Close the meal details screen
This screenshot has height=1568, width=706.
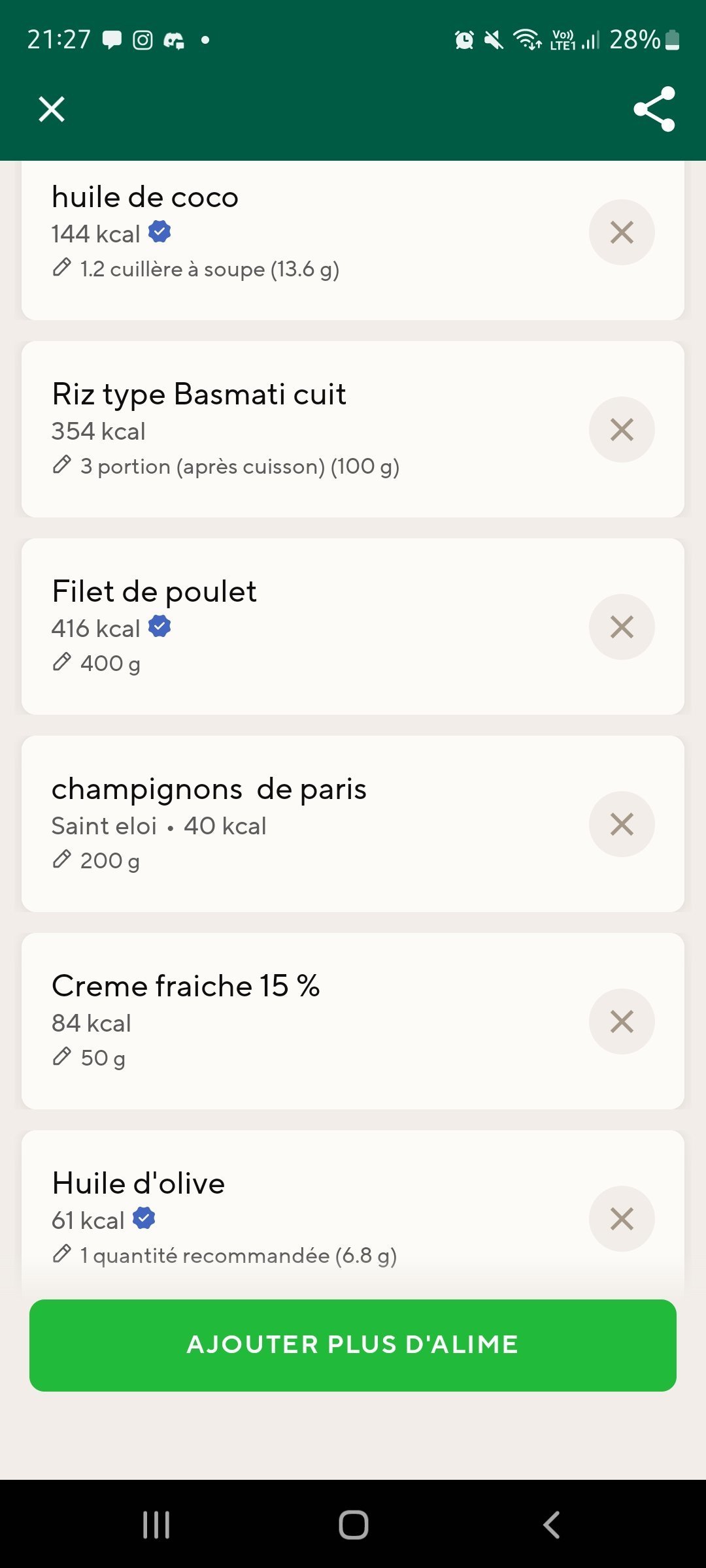[52, 109]
